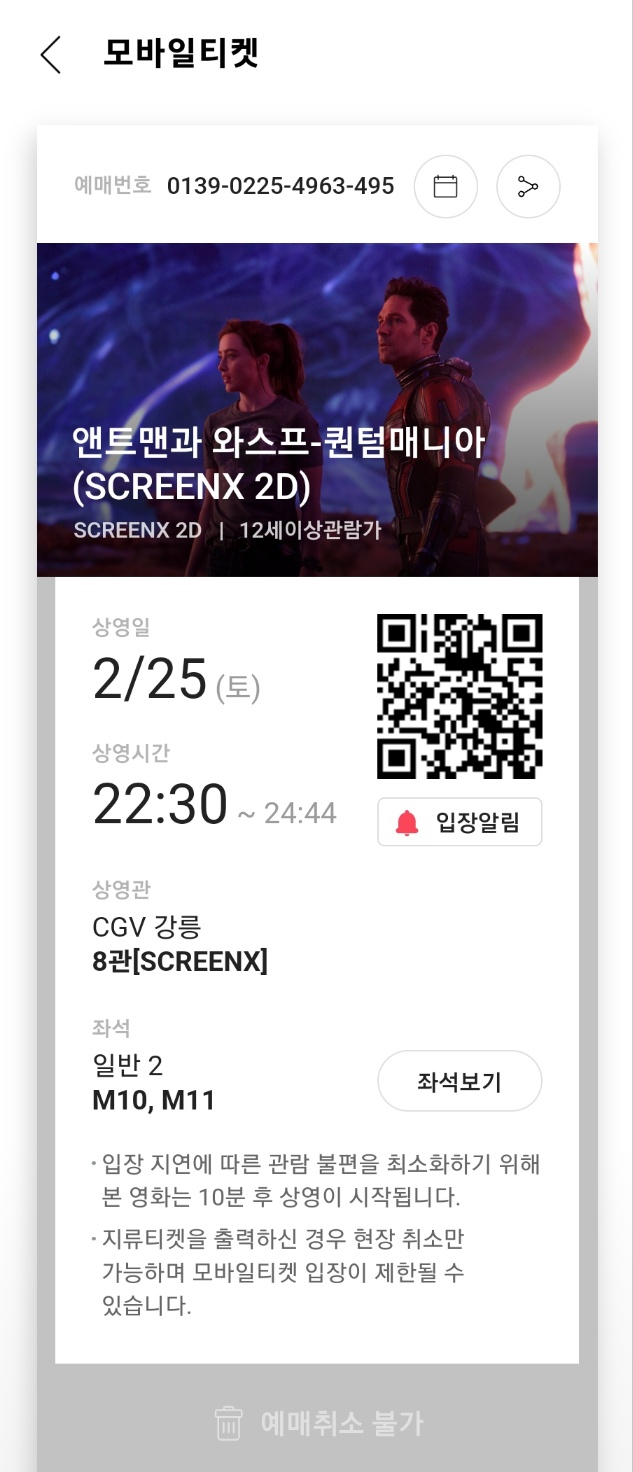Enable the 입장알림 entrance alert

(x=460, y=822)
